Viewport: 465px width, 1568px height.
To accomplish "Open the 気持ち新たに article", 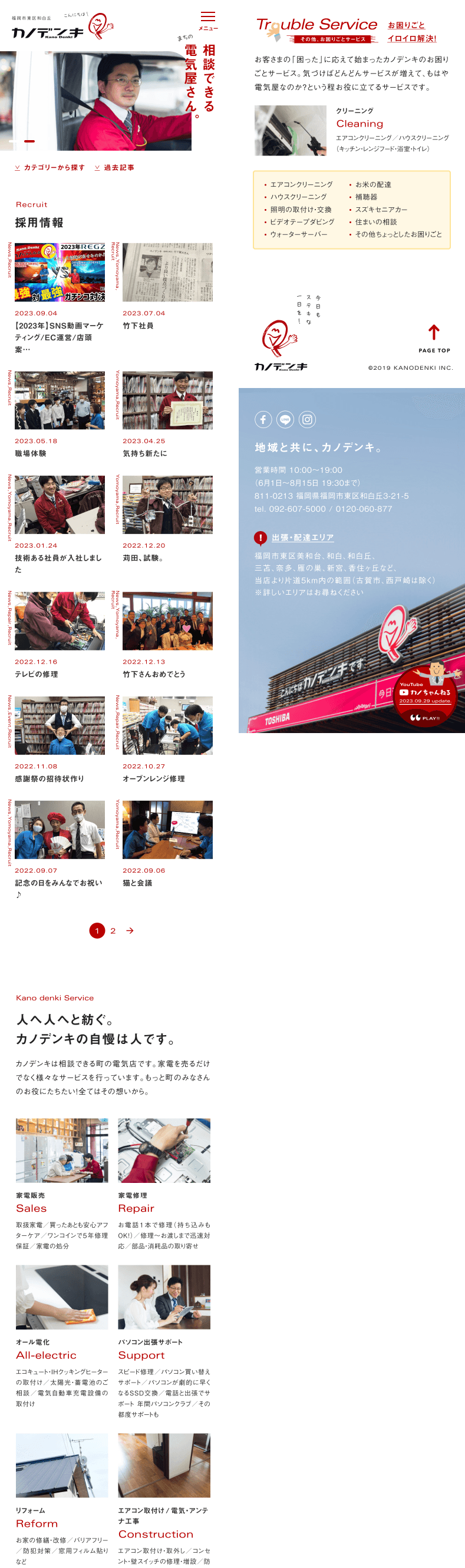I will click(167, 400).
